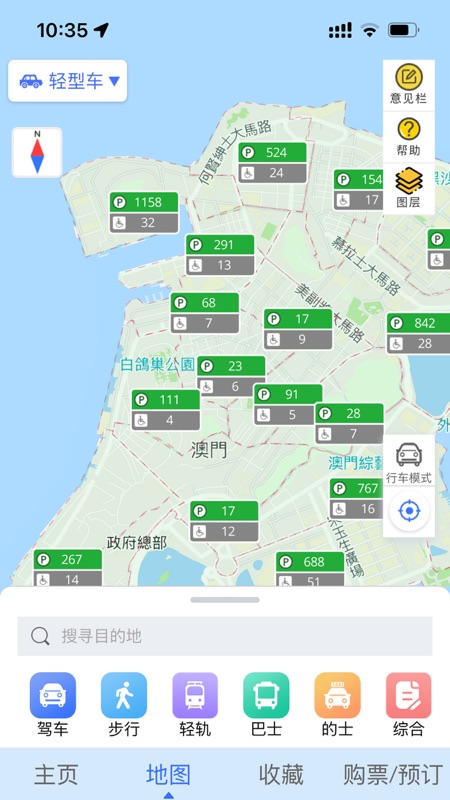Select the 轻轨 light rail option
This screenshot has width=450, height=800.
tap(195, 705)
